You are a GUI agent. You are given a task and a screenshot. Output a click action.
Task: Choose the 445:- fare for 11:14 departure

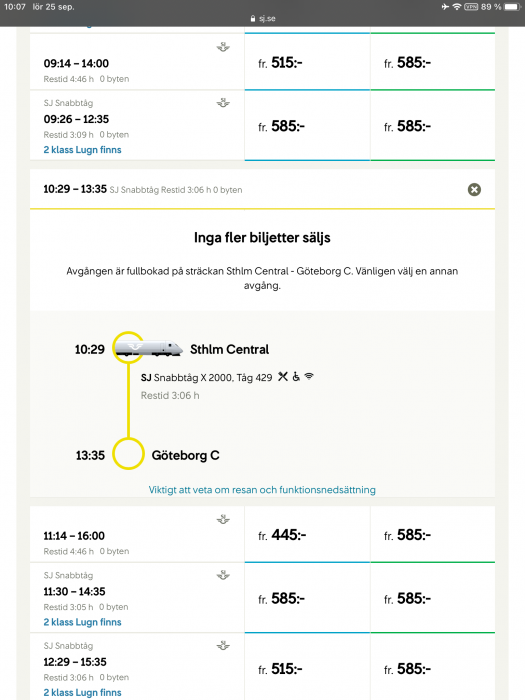point(307,534)
